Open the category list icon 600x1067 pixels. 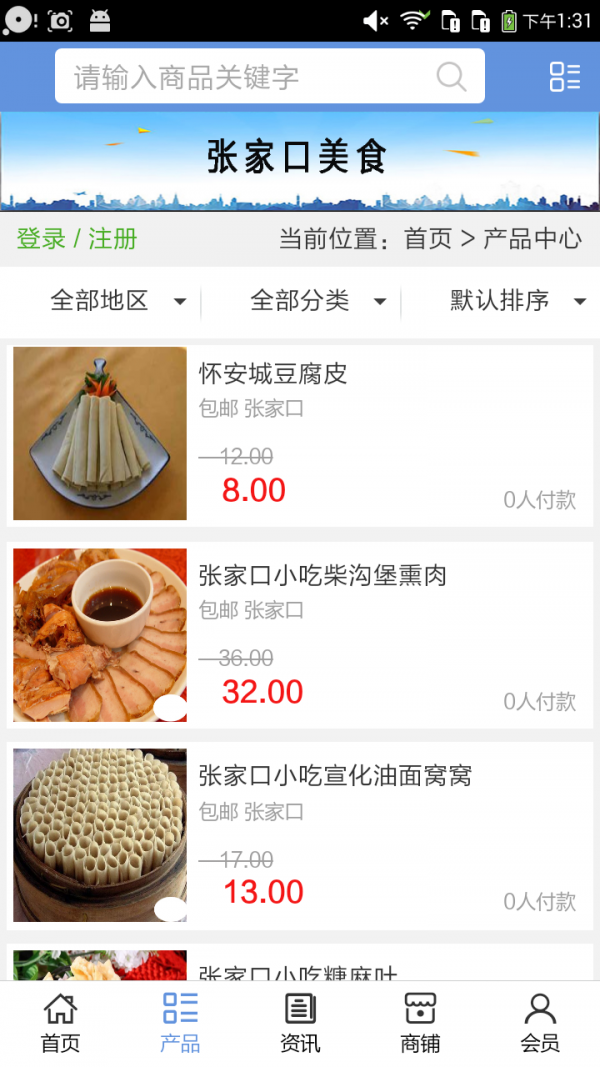pyautogui.click(x=564, y=77)
